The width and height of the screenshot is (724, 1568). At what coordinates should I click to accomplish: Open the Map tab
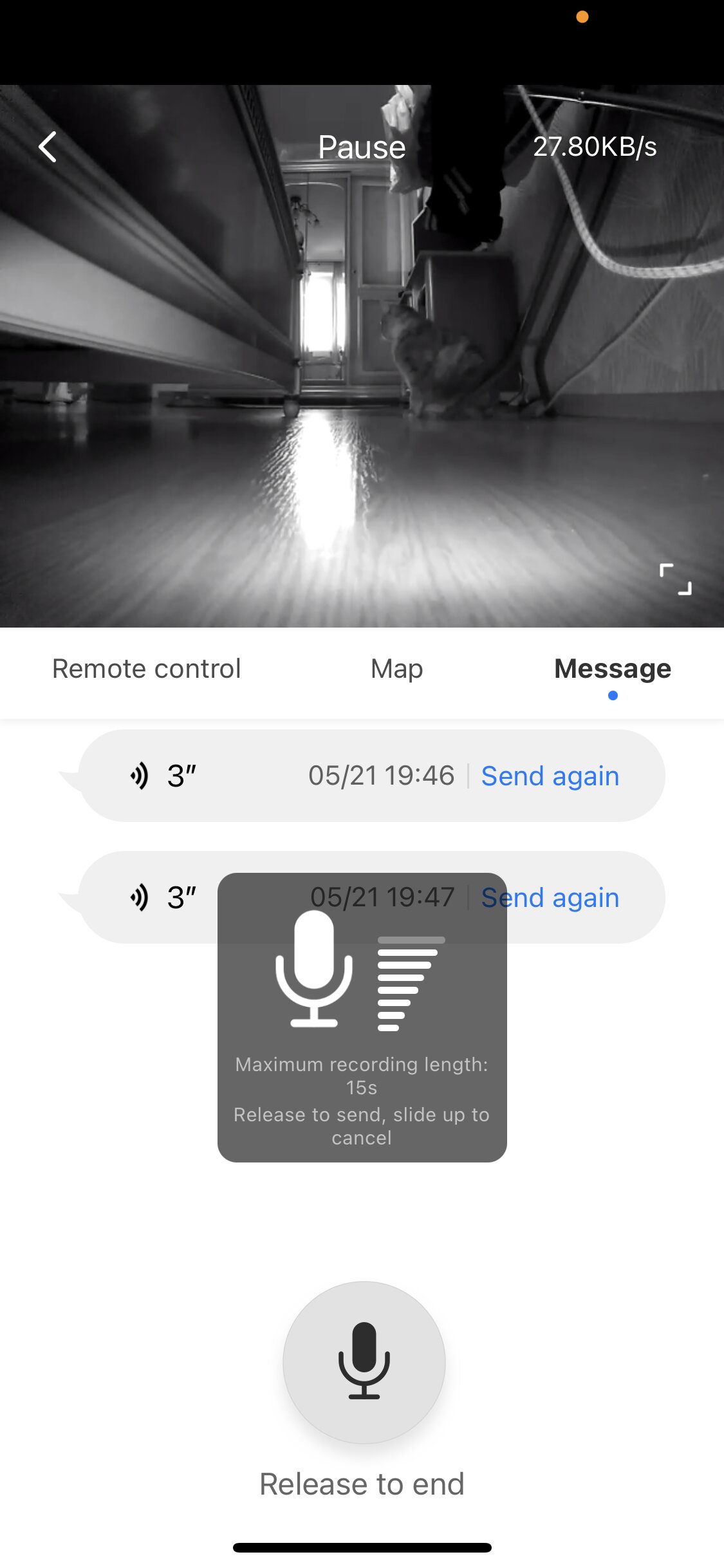pos(396,669)
